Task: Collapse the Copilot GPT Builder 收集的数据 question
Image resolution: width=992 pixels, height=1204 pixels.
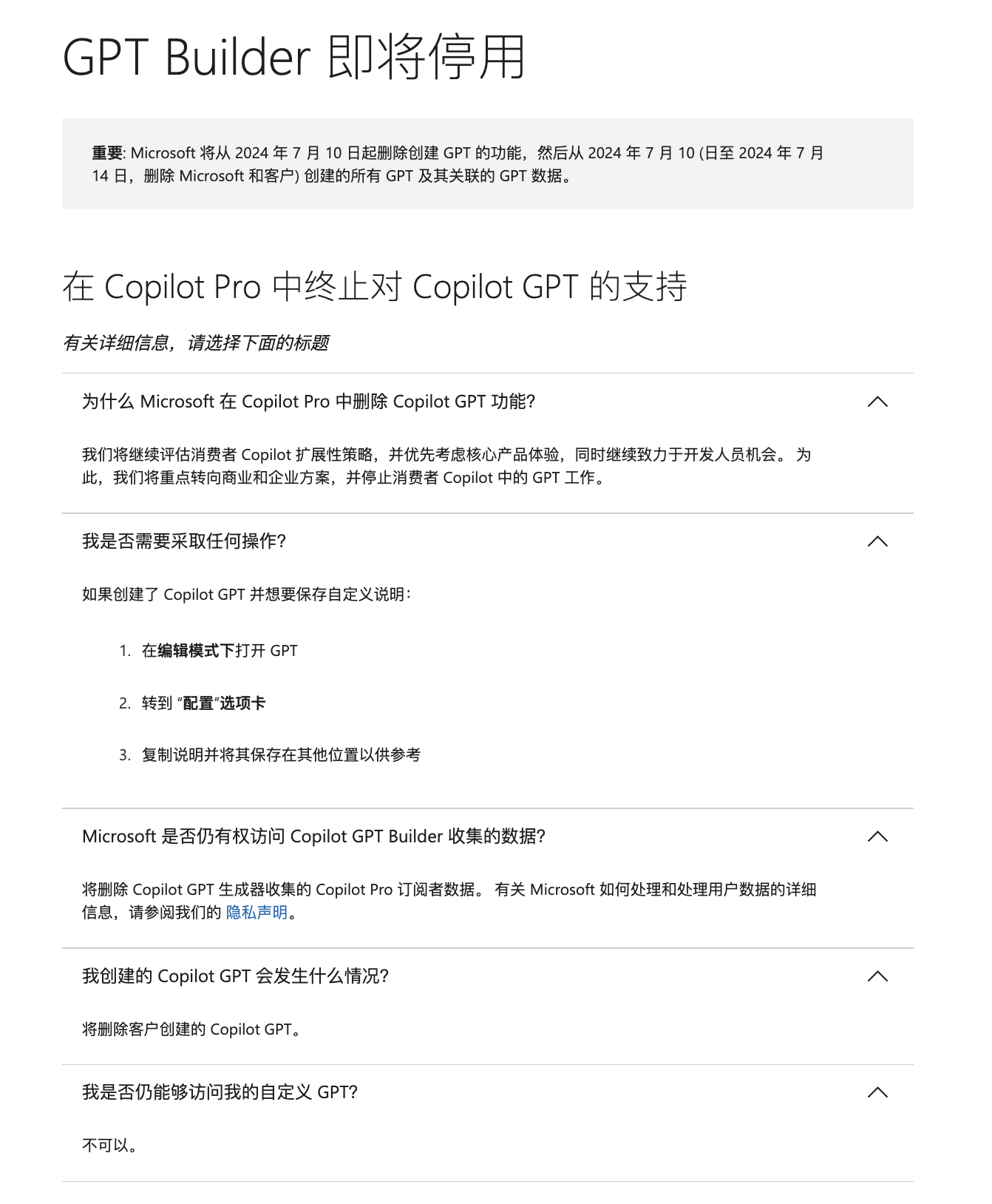Action: point(877,836)
